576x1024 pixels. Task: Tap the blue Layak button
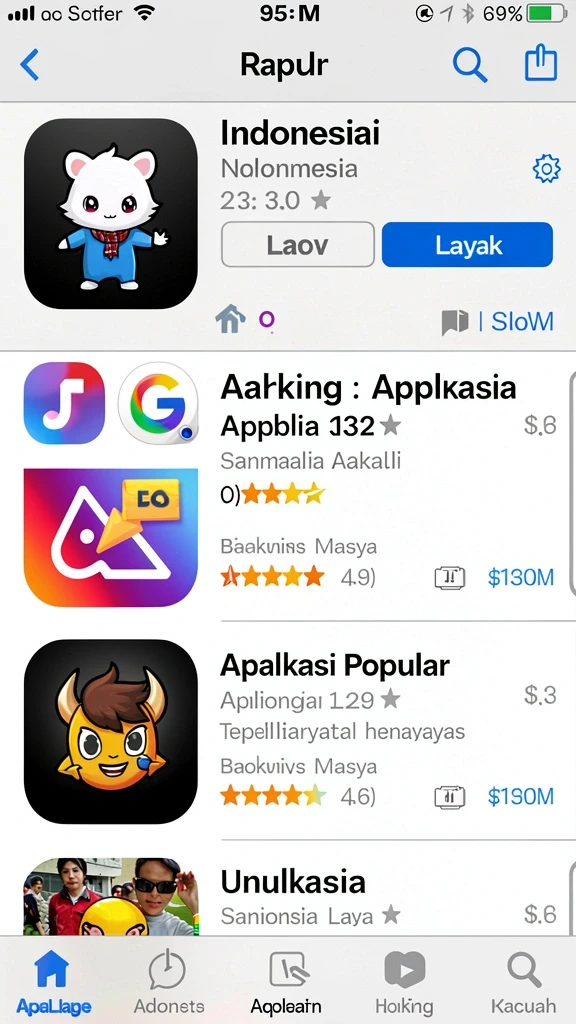(x=468, y=245)
